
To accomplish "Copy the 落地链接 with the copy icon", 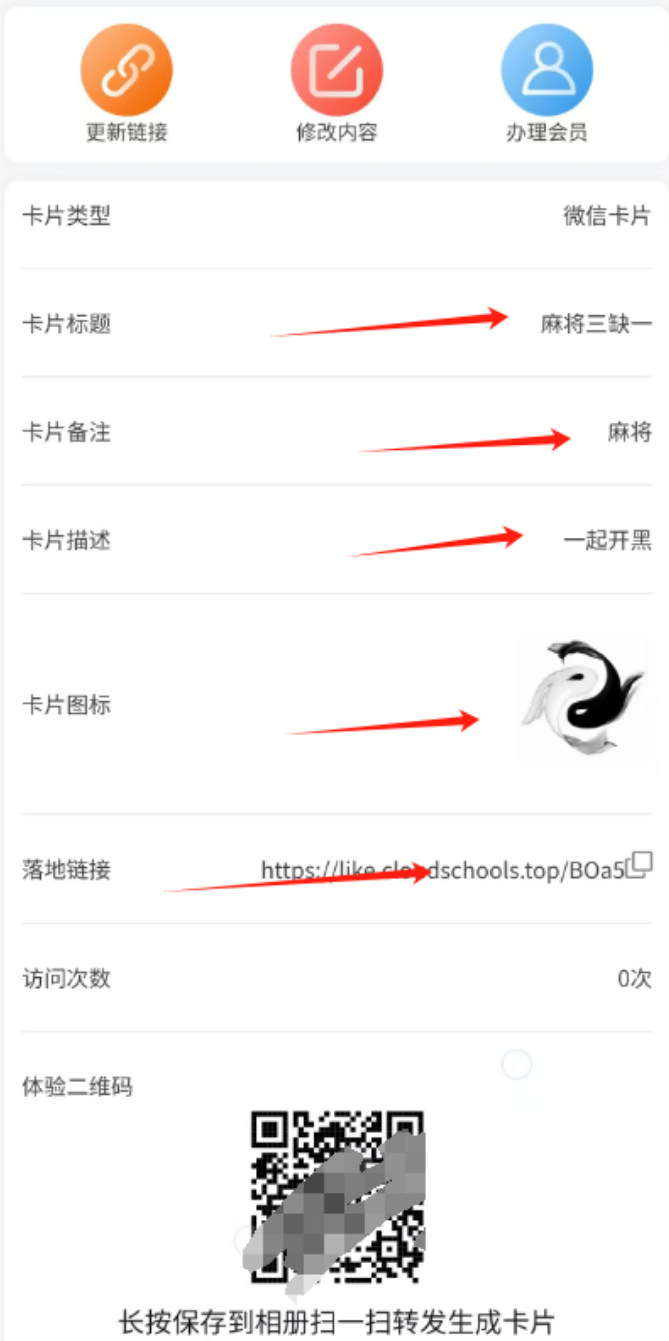I will pyautogui.click(x=641, y=864).
